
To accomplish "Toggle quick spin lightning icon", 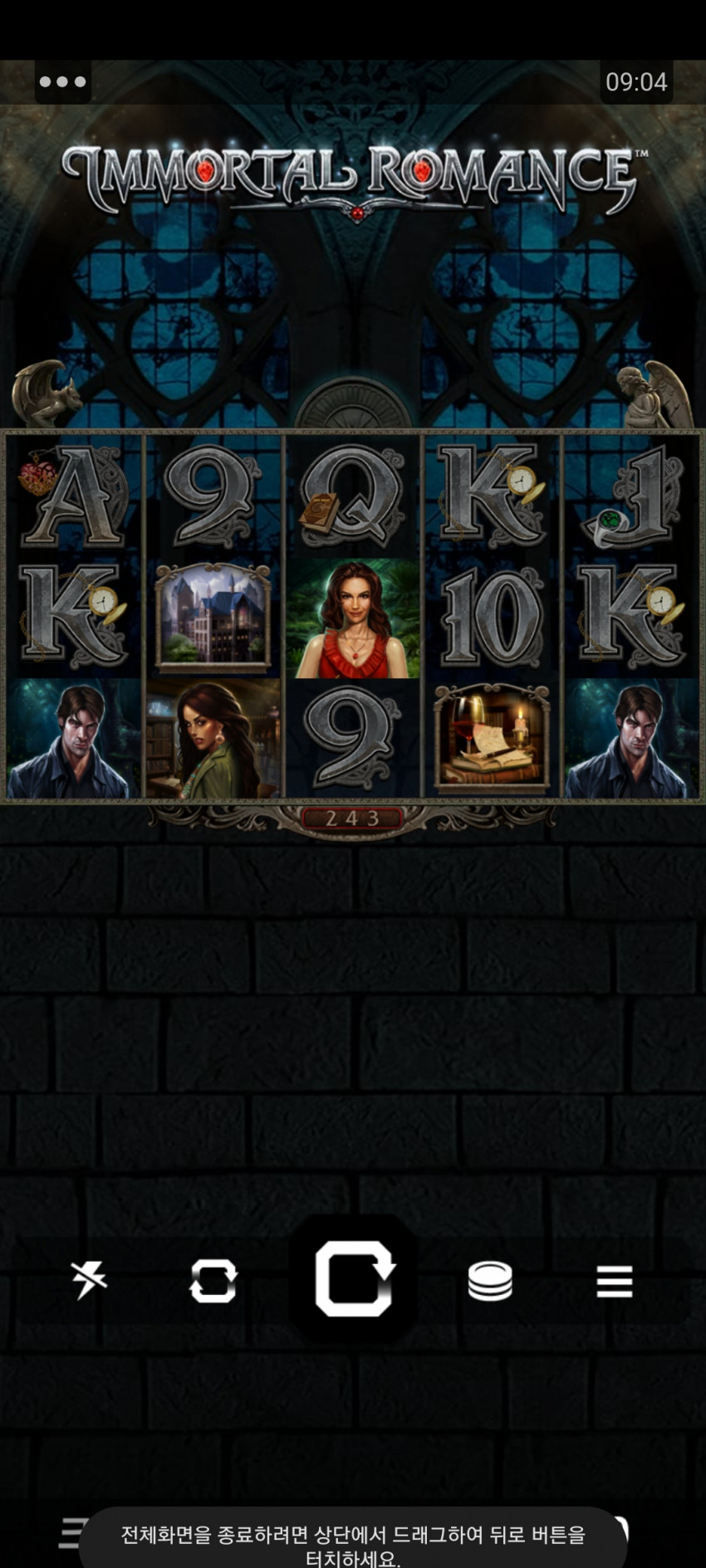I will 89,1280.
